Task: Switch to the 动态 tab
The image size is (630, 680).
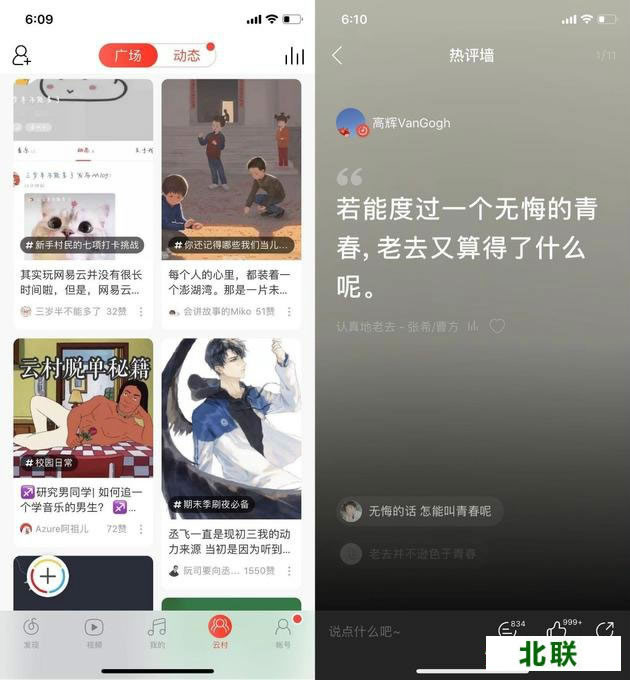Action: coord(187,56)
